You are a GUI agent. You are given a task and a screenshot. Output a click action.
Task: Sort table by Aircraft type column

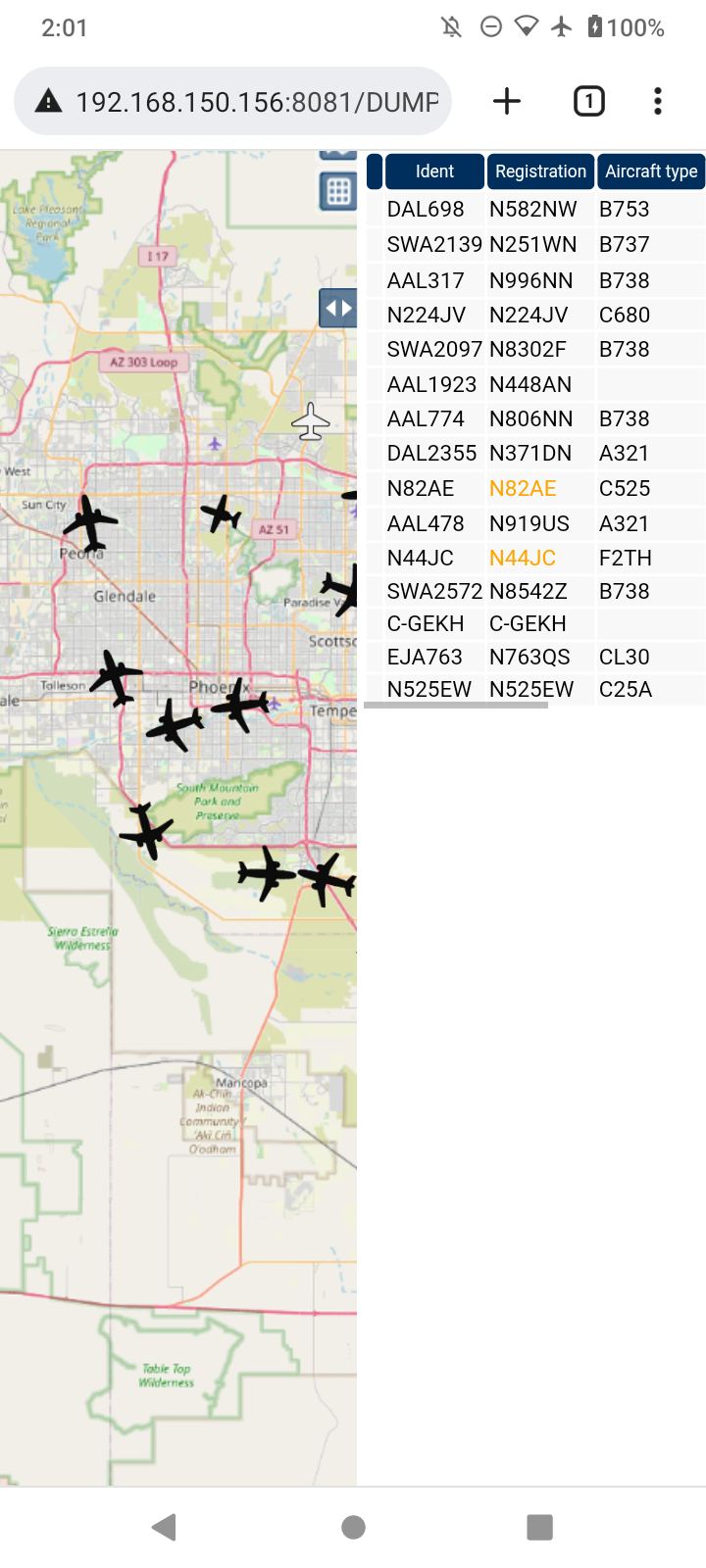pyautogui.click(x=651, y=171)
